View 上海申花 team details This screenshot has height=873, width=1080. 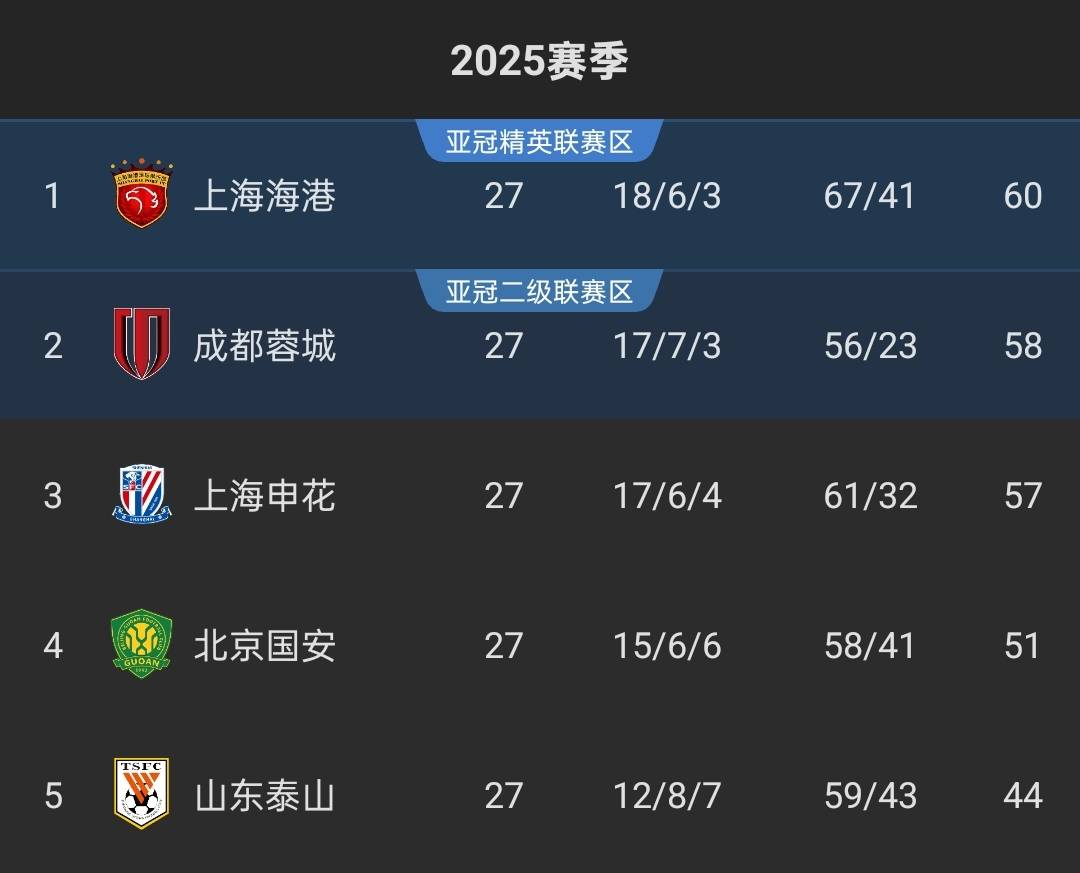(x=265, y=496)
